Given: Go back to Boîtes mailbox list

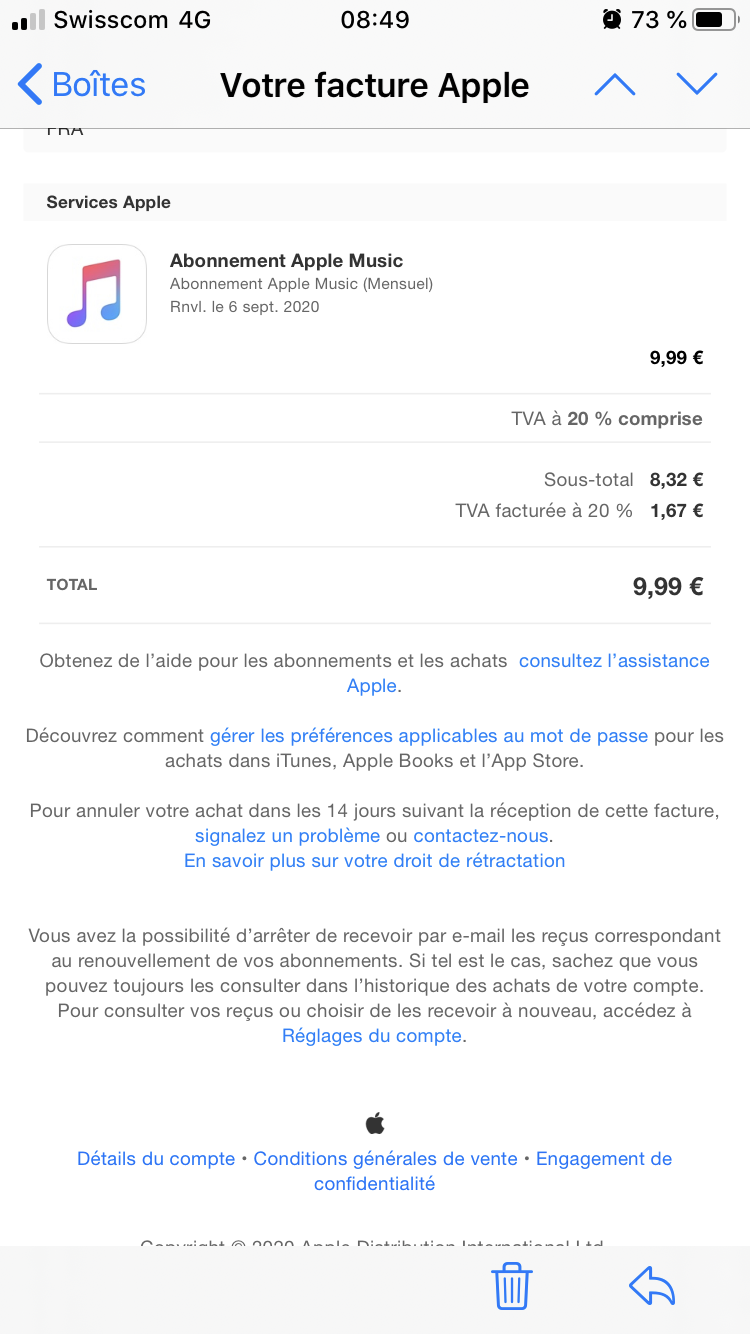Looking at the screenshot, I should 82,85.
